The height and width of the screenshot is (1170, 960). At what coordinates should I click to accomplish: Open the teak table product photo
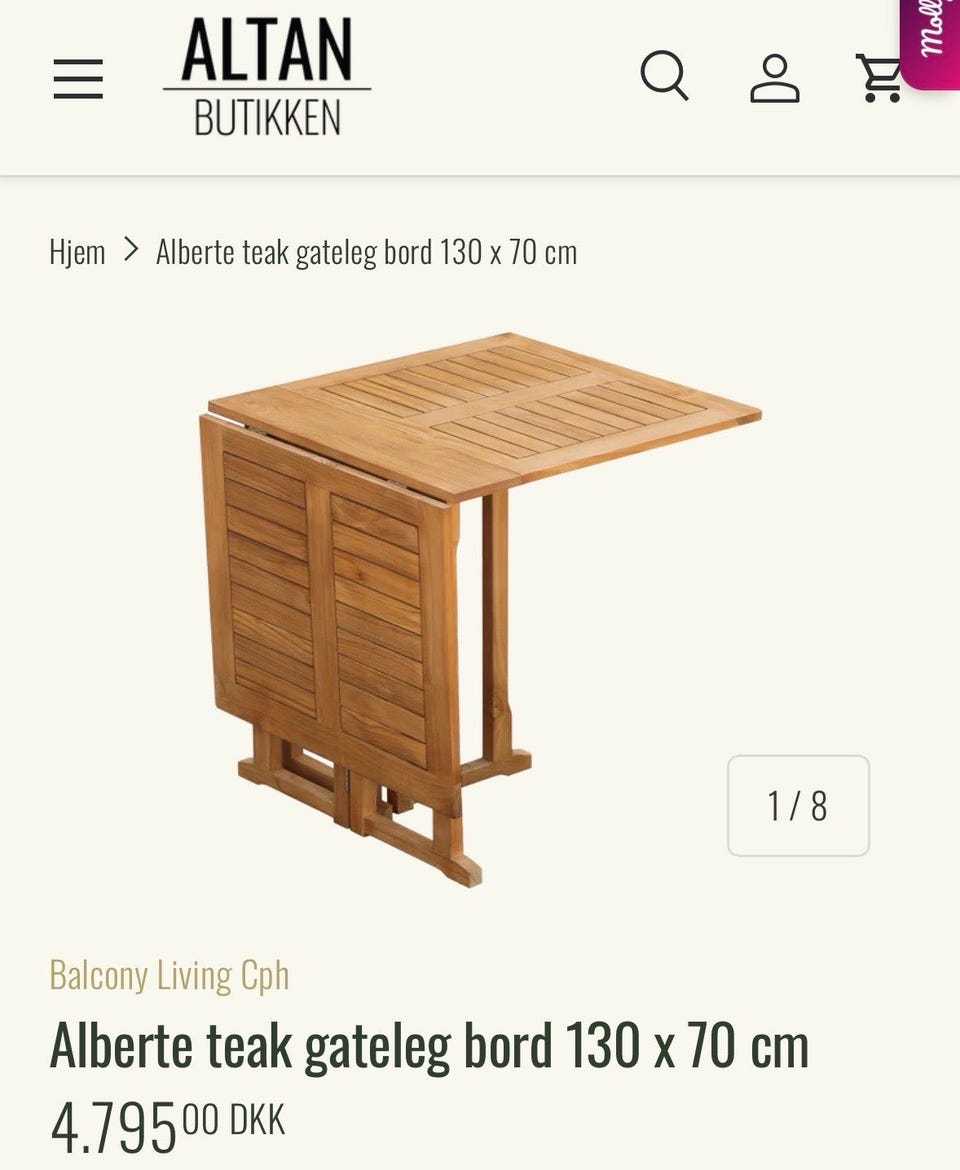pyautogui.click(x=480, y=600)
